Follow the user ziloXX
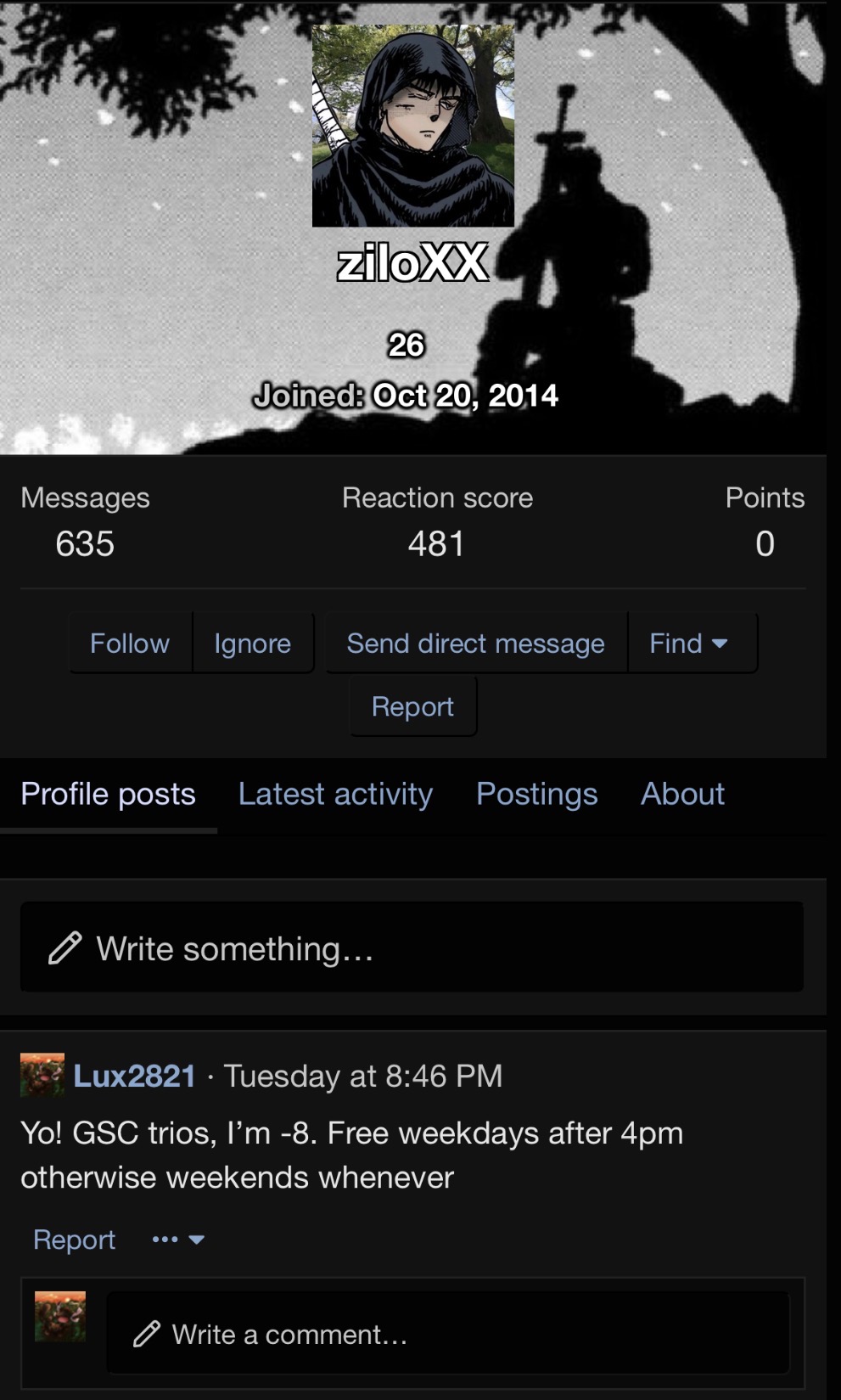This screenshot has width=841, height=1400. coord(130,644)
